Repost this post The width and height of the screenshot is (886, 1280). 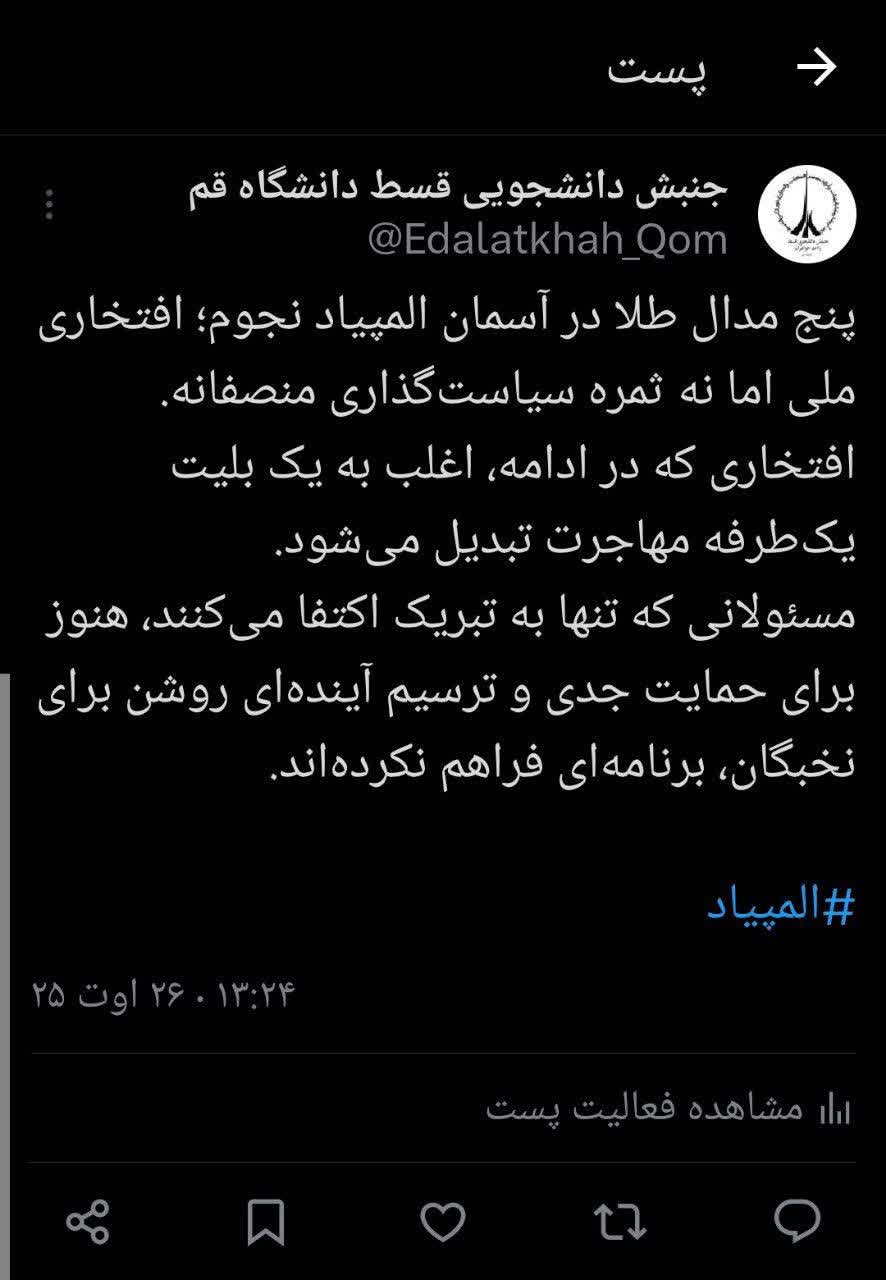coord(621,1221)
